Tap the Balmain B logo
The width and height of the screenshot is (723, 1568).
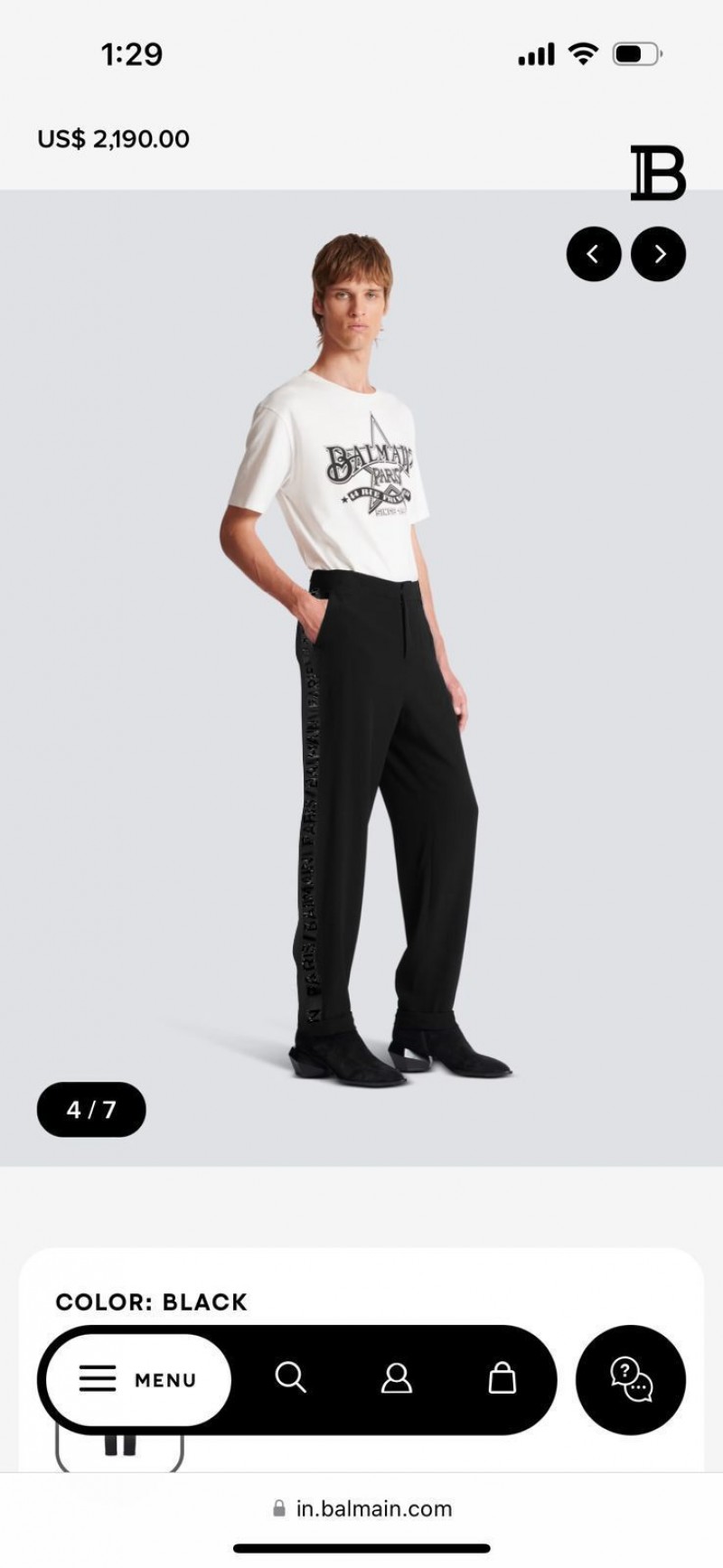pyautogui.click(x=658, y=173)
